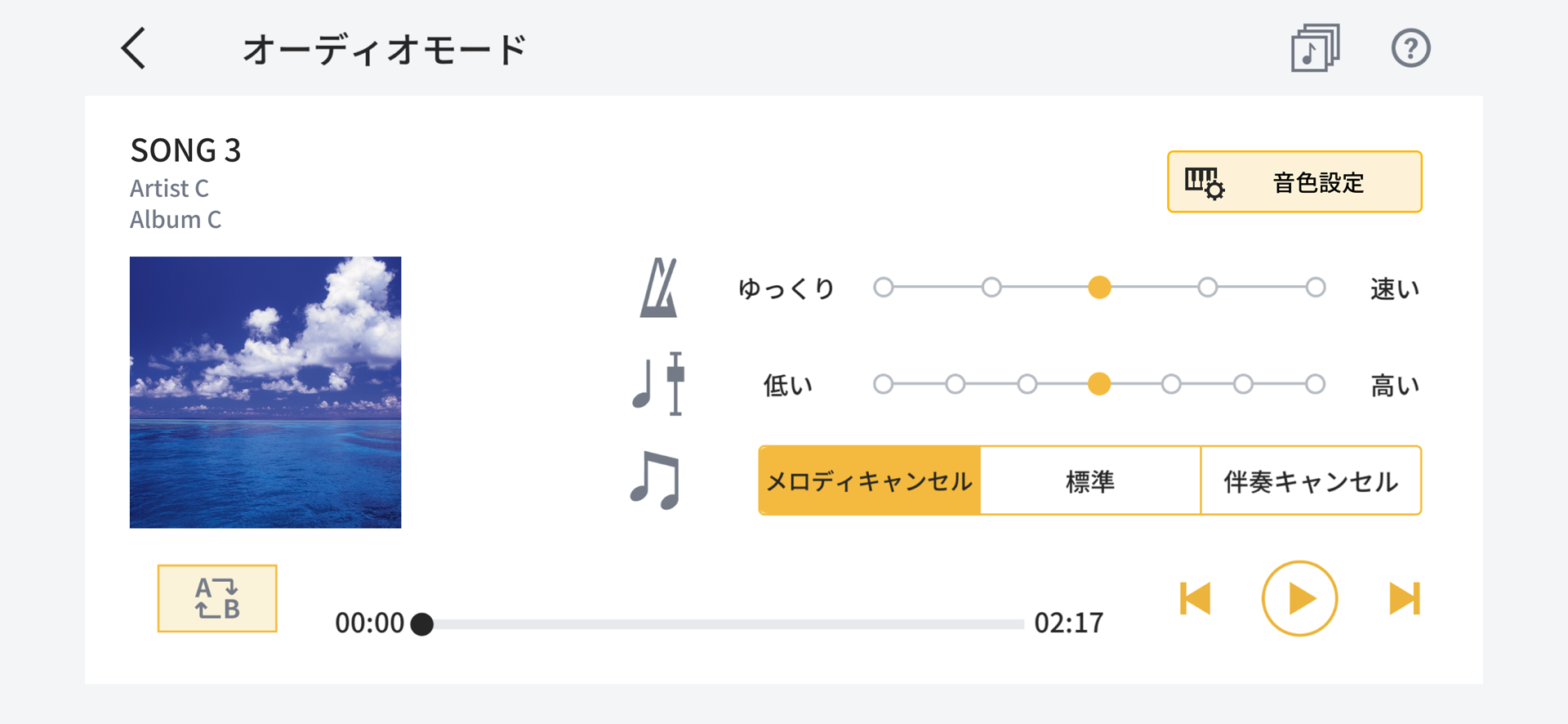Switch to 伴奏キャンセル mode

(1311, 480)
